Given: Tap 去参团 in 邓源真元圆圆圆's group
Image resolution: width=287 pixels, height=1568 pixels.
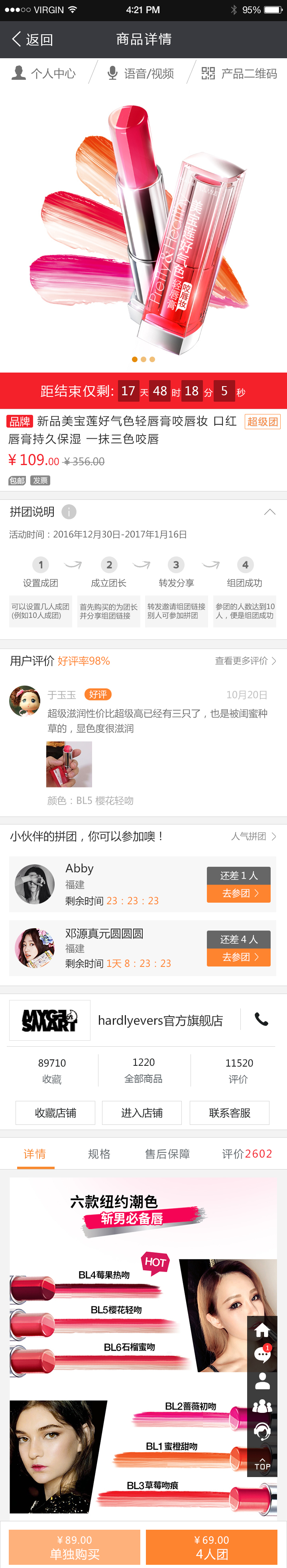Looking at the screenshot, I should coord(238,957).
